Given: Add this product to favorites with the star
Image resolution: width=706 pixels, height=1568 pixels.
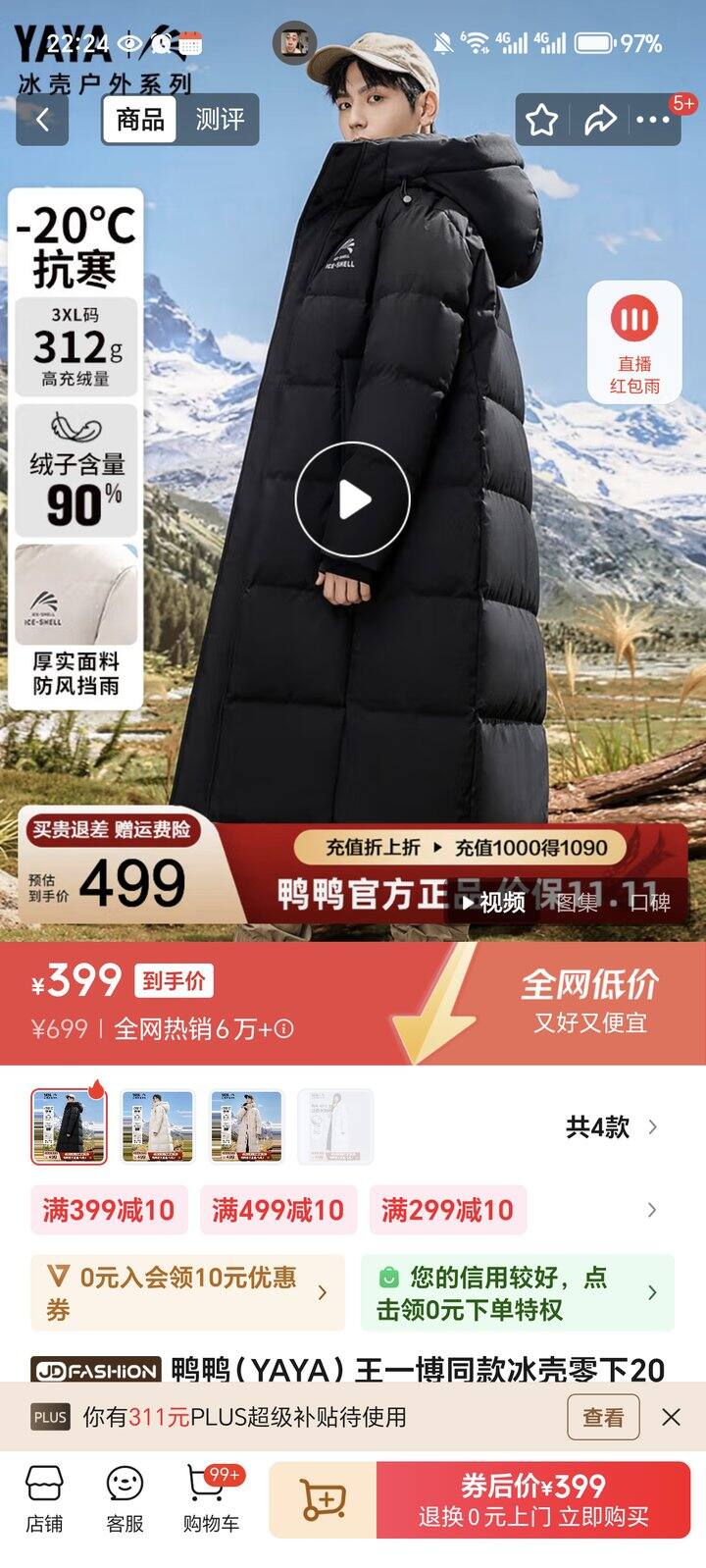Looking at the screenshot, I should coord(541,121).
